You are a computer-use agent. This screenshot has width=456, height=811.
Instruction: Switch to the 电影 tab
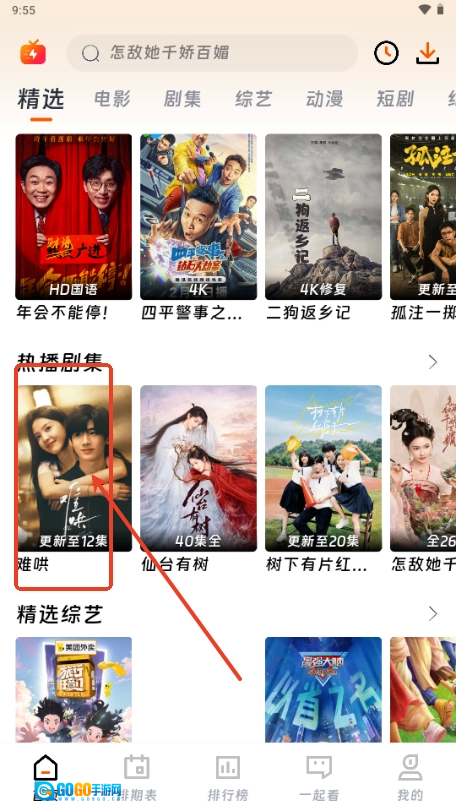click(112, 98)
